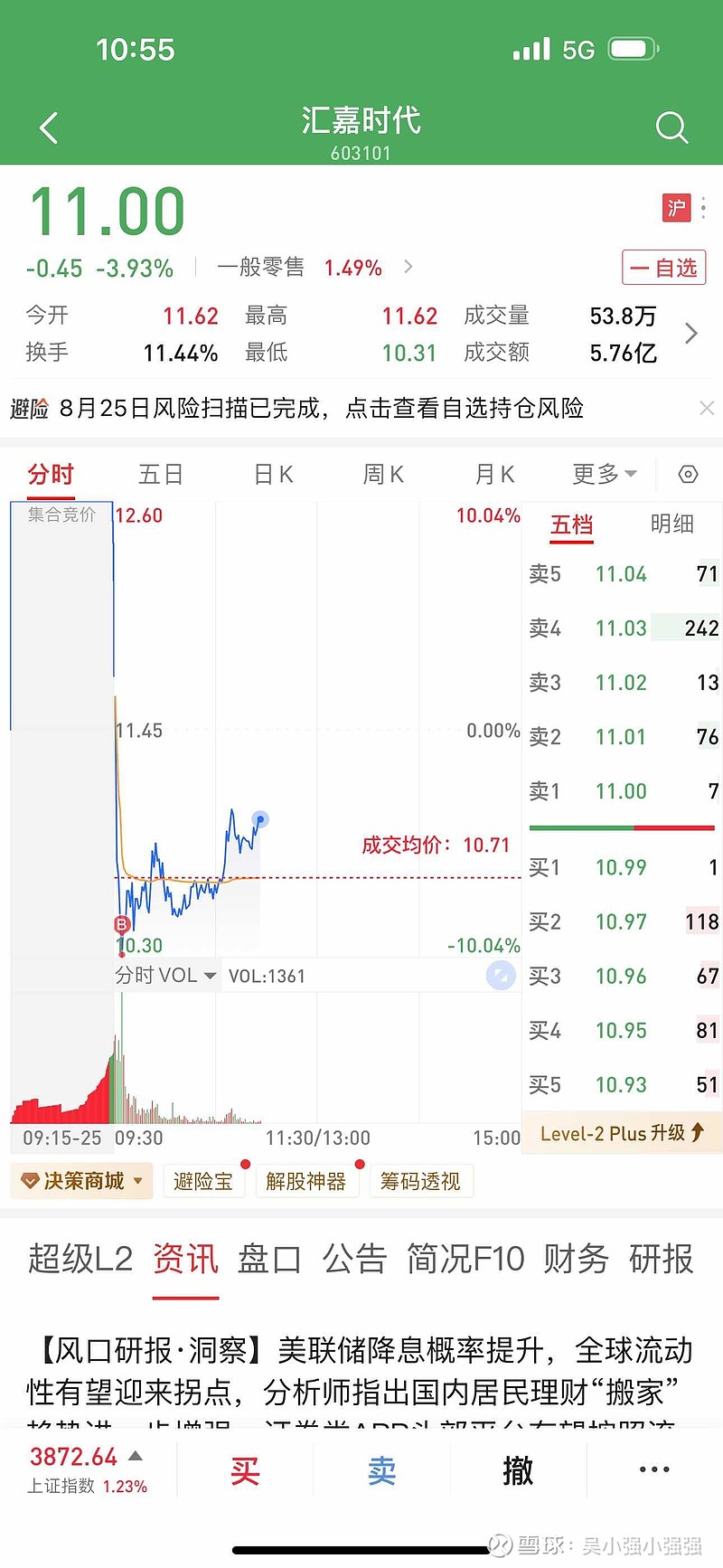
Task: Switch to the 公告 tab
Action: point(355,1259)
